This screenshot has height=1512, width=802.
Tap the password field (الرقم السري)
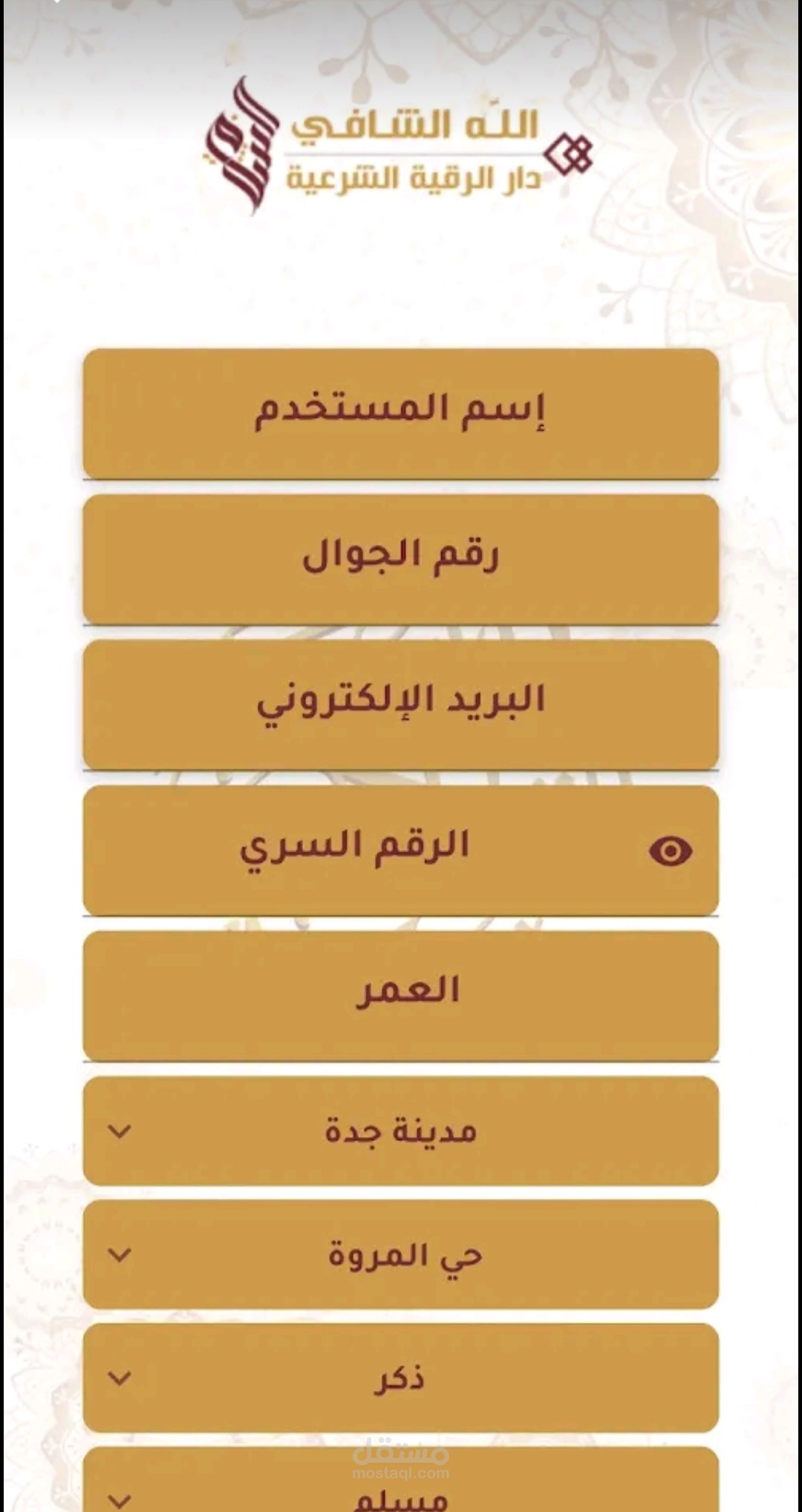[x=401, y=850]
